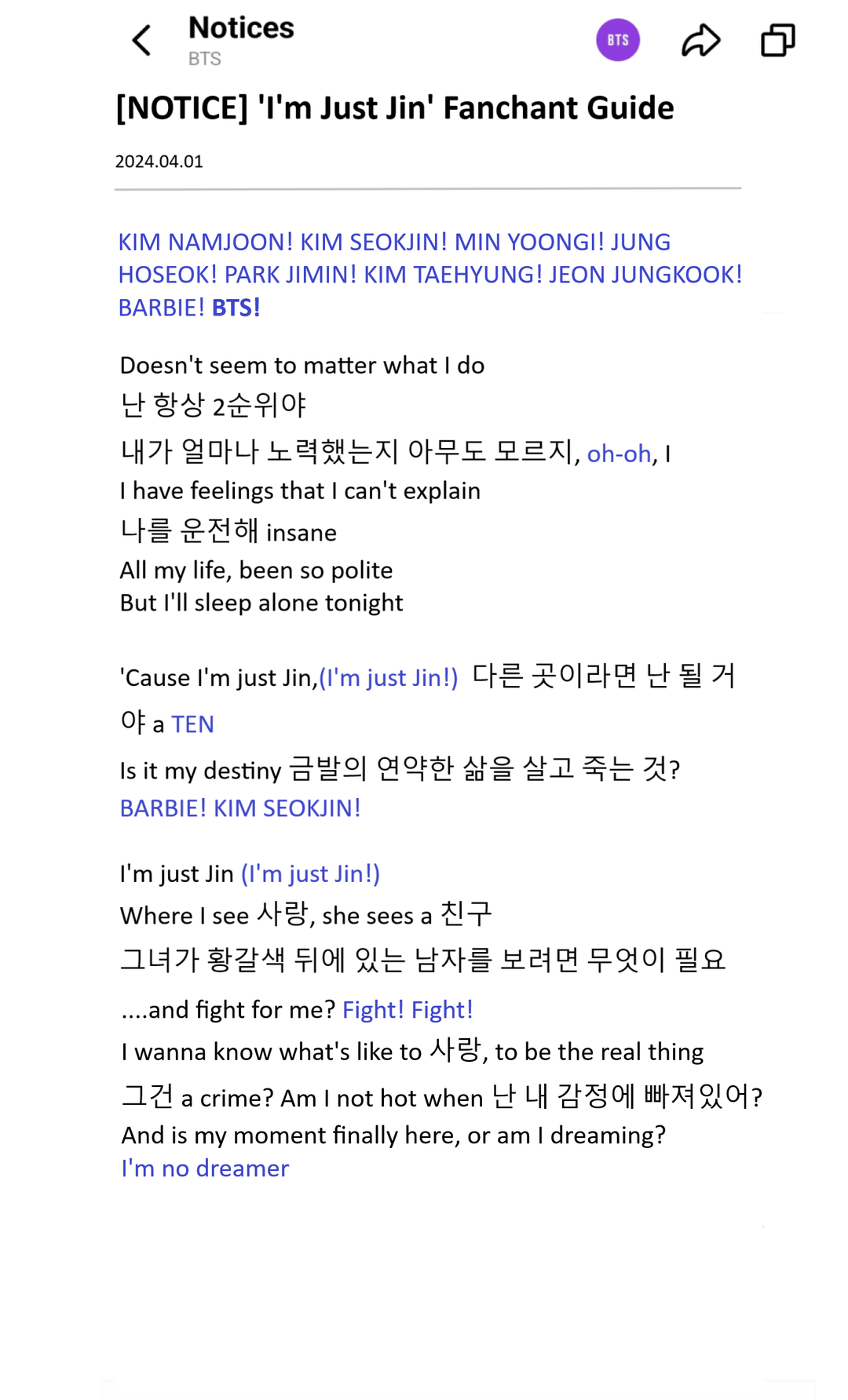Image resolution: width=848 pixels, height=1400 pixels.
Task: Open the BTS profile avatar badge
Action: [x=618, y=39]
